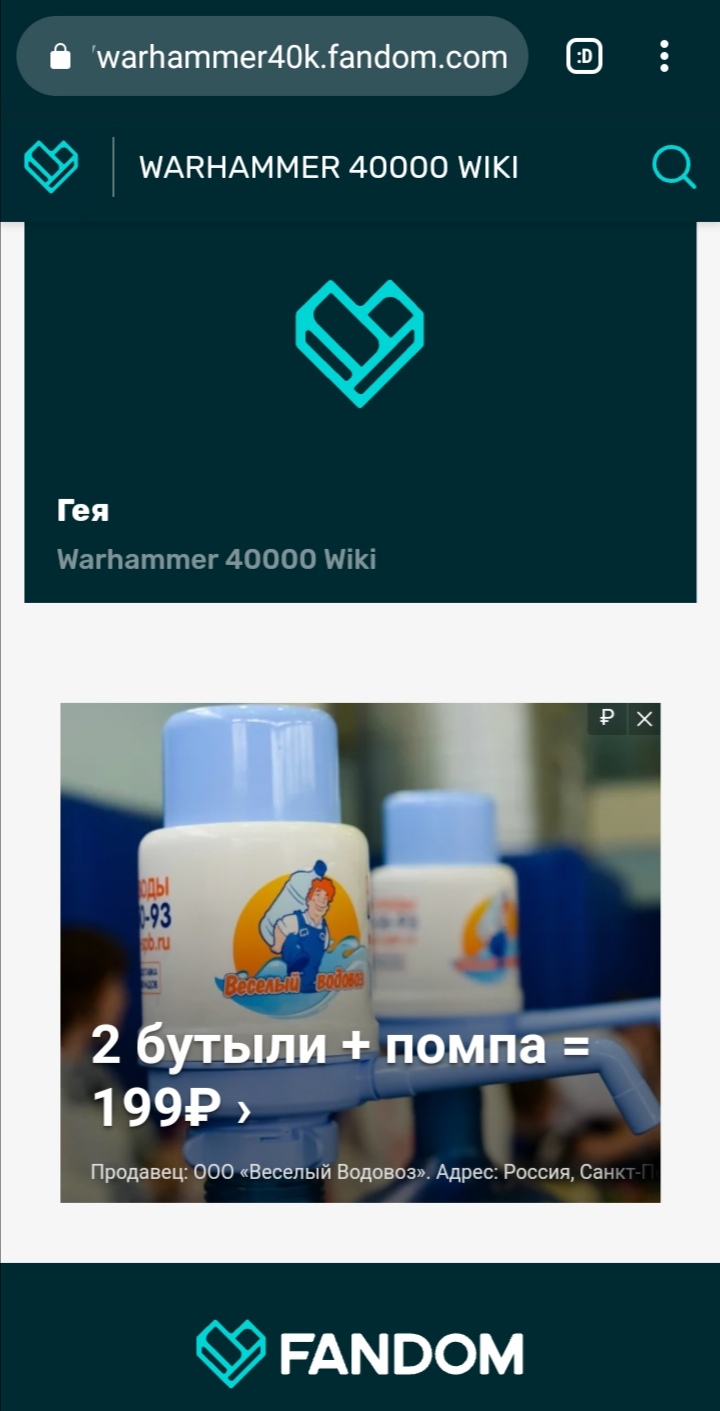Go to Warhammer 40000 Wiki title link
The height and width of the screenshot is (1411, 720).
coord(329,167)
